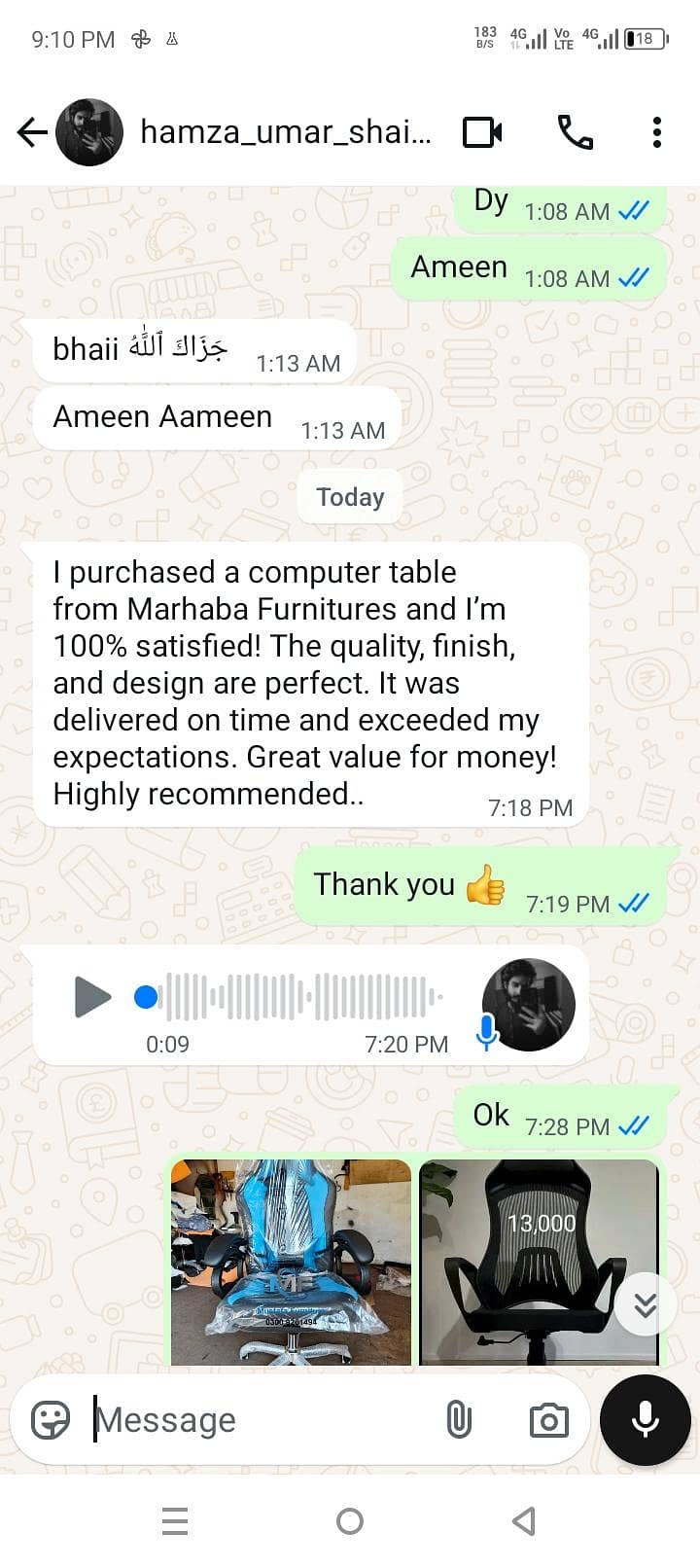
Task: Start a video call
Action: [482, 132]
